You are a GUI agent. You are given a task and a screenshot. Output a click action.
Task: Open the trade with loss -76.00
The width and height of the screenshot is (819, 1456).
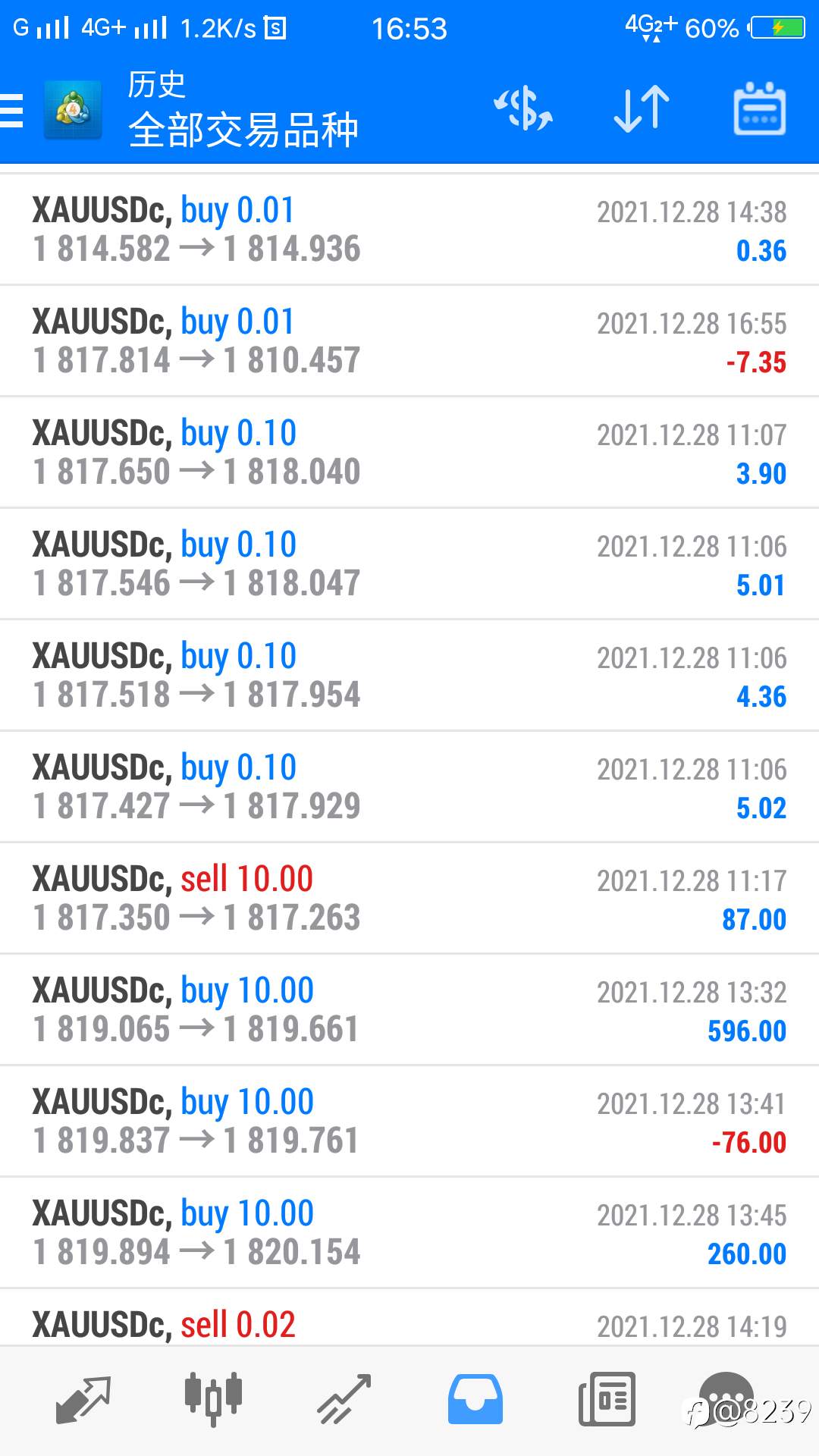(409, 1122)
